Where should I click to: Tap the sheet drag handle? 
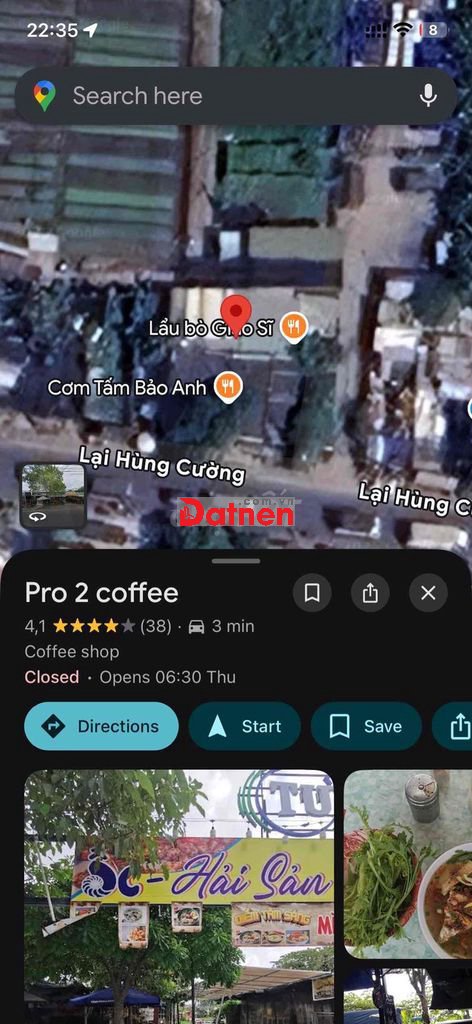[x=236, y=560]
